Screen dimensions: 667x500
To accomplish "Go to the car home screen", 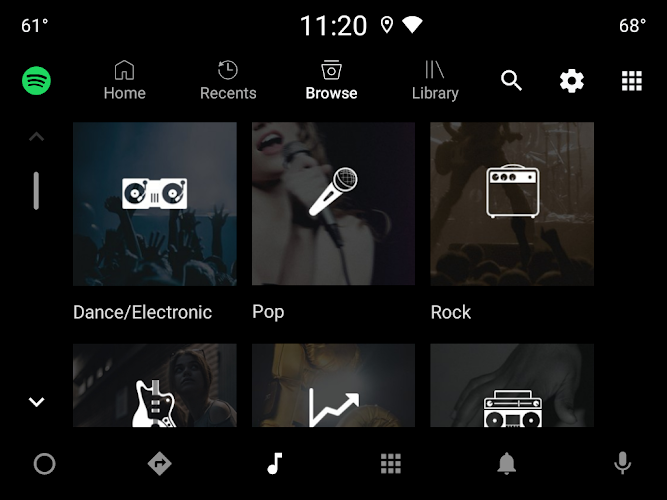I will pos(44,463).
